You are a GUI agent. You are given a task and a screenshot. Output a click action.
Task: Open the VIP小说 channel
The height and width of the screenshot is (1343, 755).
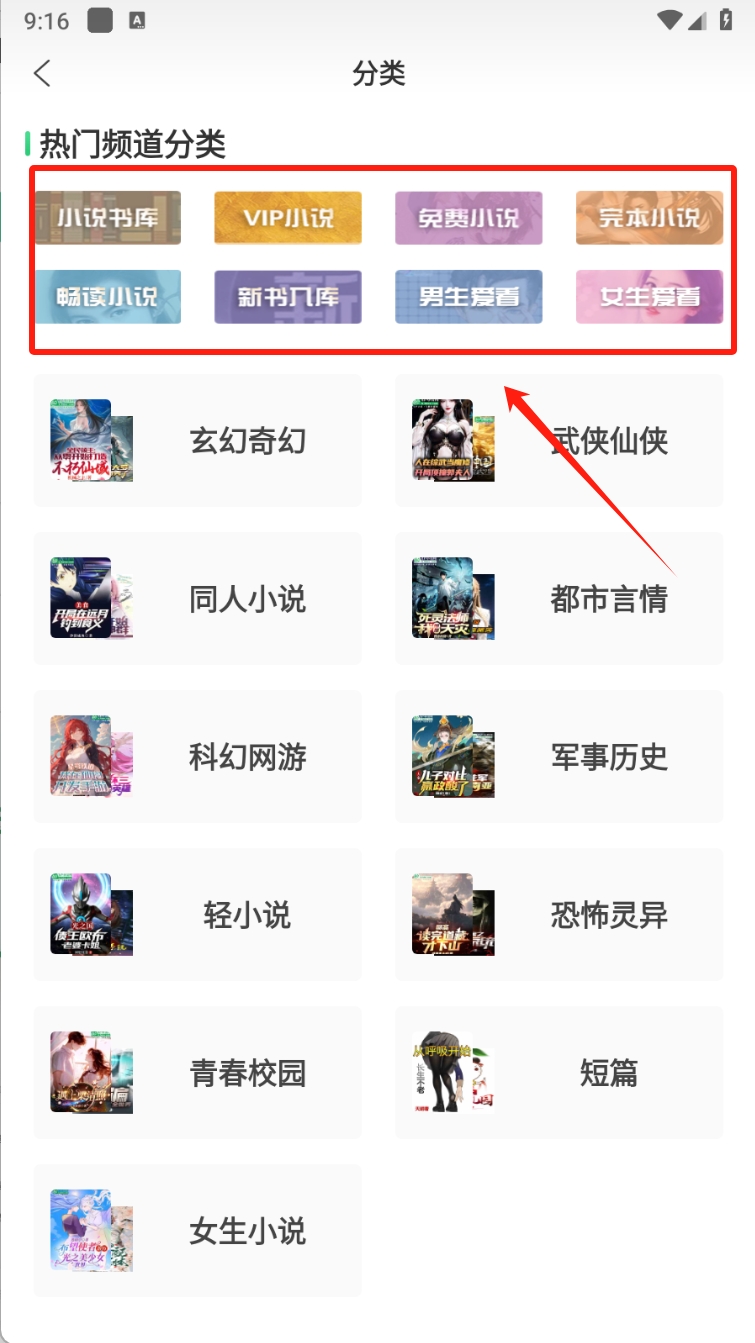point(288,218)
